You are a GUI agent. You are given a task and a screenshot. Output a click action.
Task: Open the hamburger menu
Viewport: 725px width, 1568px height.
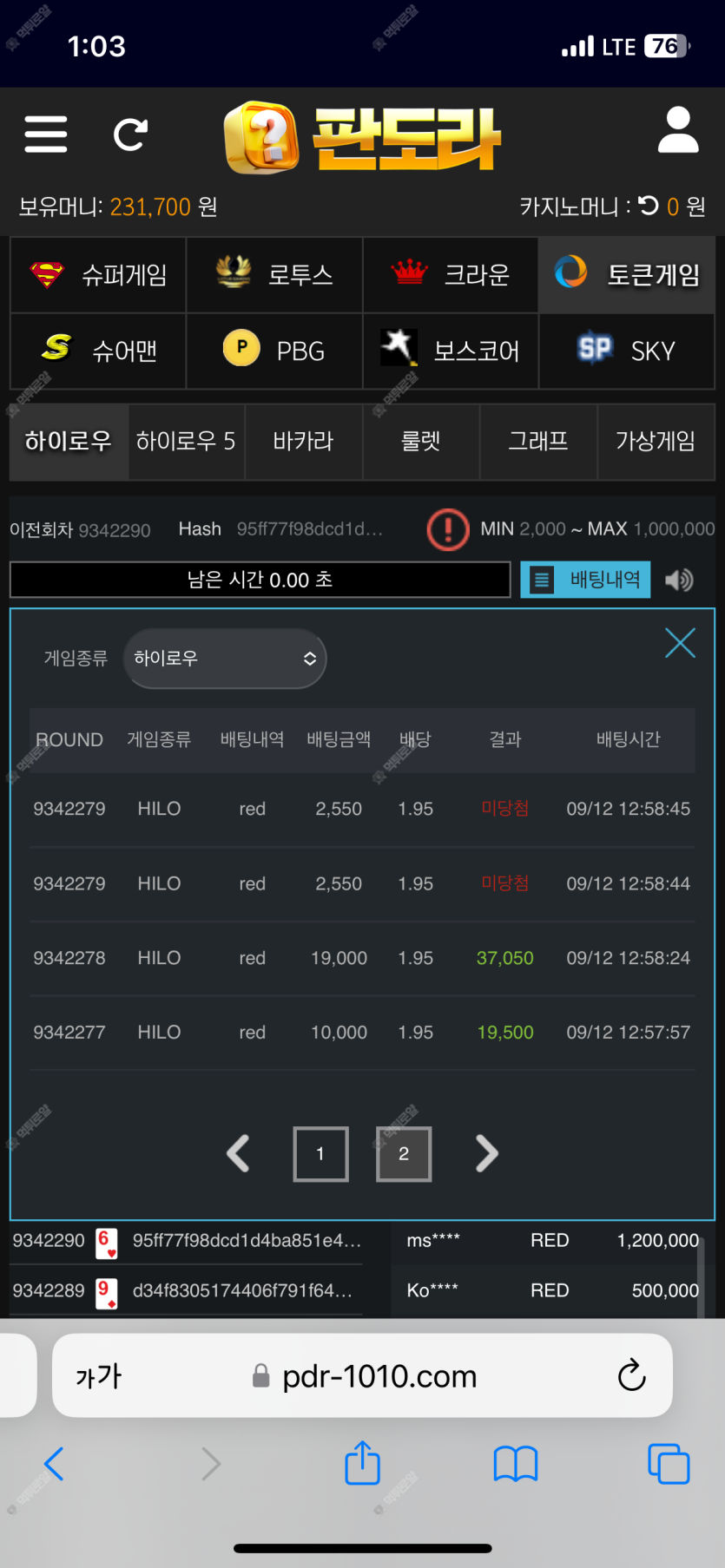[46, 134]
